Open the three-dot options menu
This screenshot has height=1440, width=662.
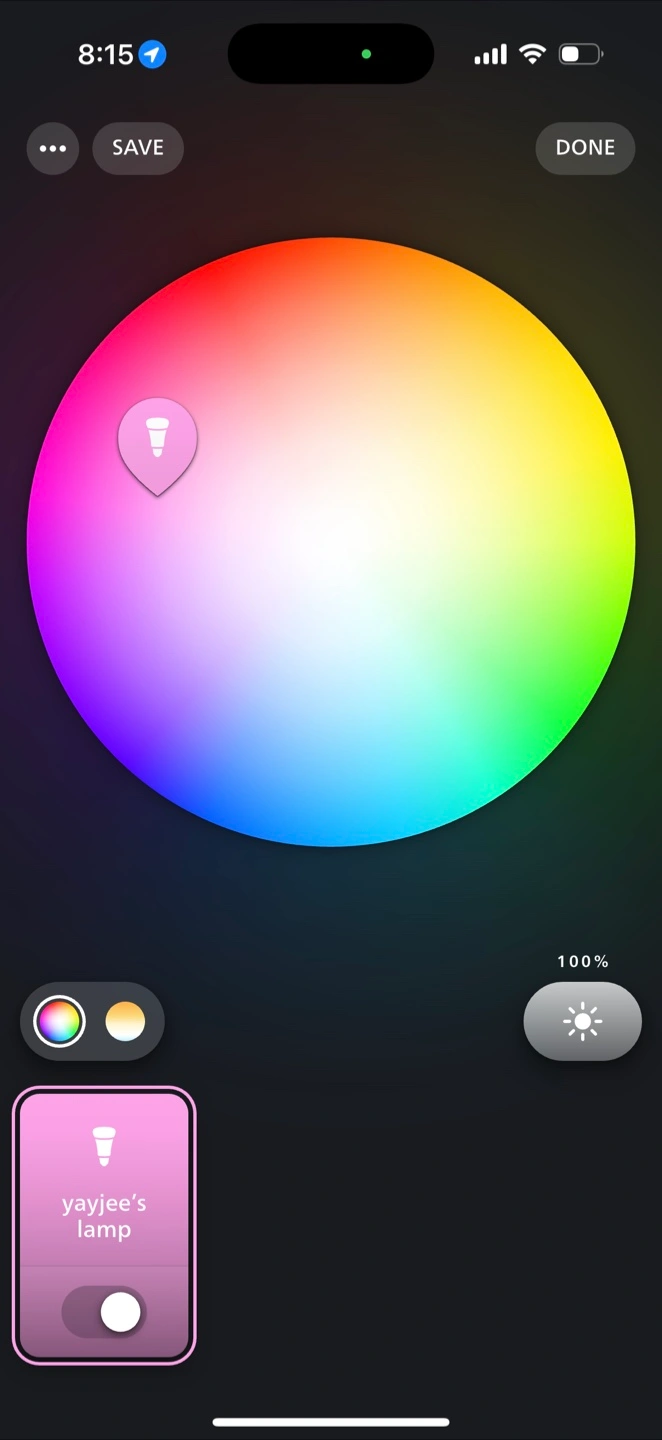coord(53,149)
